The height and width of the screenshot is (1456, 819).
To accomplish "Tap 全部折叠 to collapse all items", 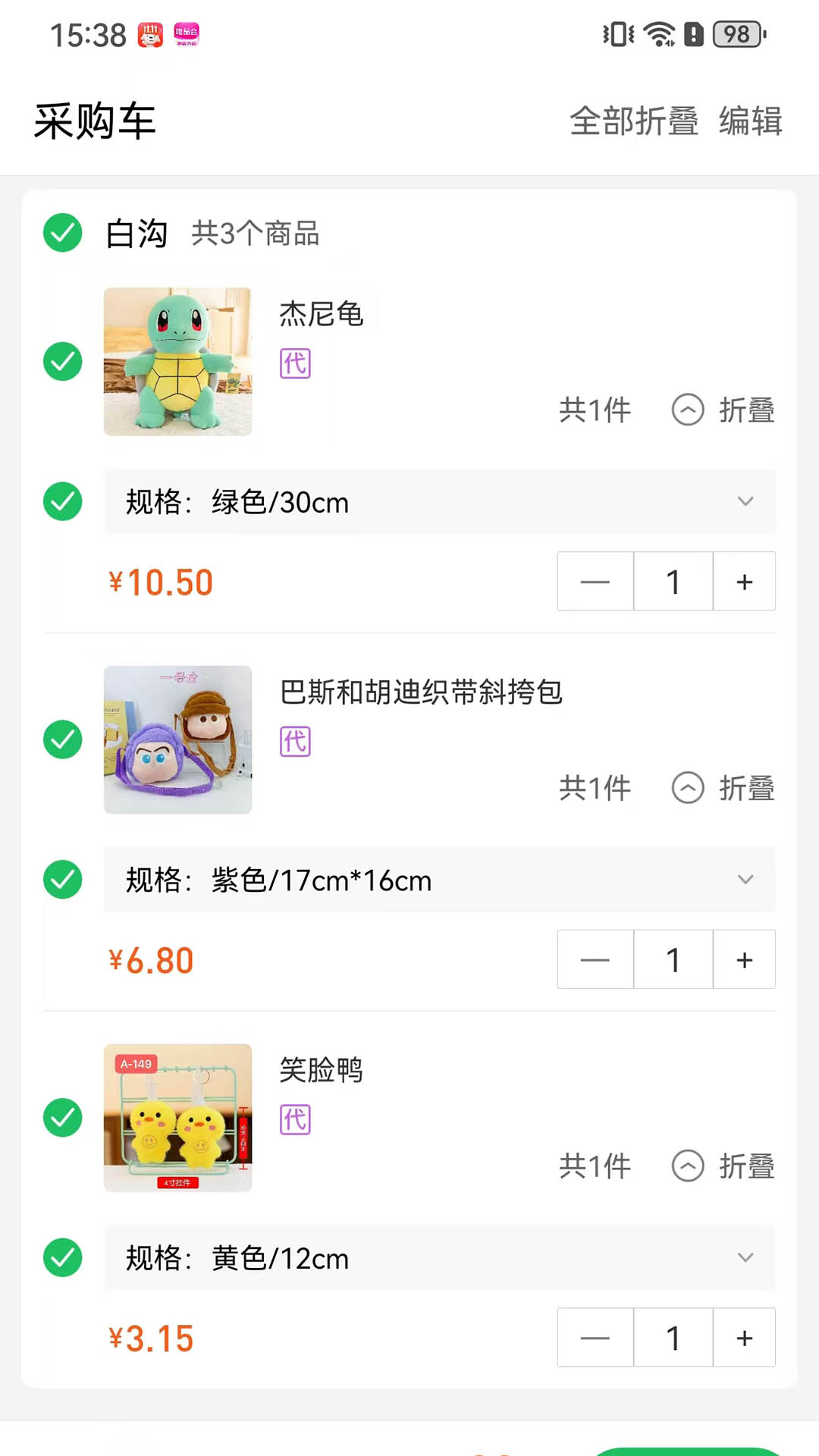I will tap(634, 121).
